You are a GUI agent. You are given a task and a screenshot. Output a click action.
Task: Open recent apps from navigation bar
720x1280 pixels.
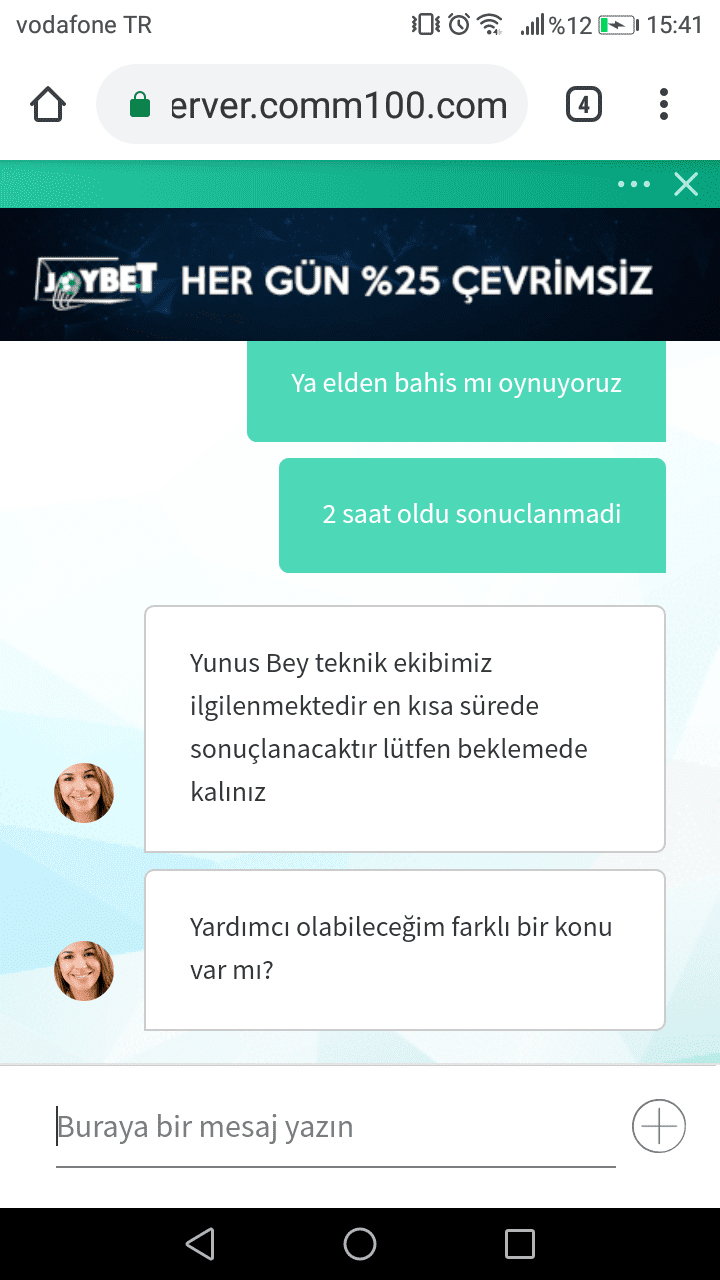520,1244
